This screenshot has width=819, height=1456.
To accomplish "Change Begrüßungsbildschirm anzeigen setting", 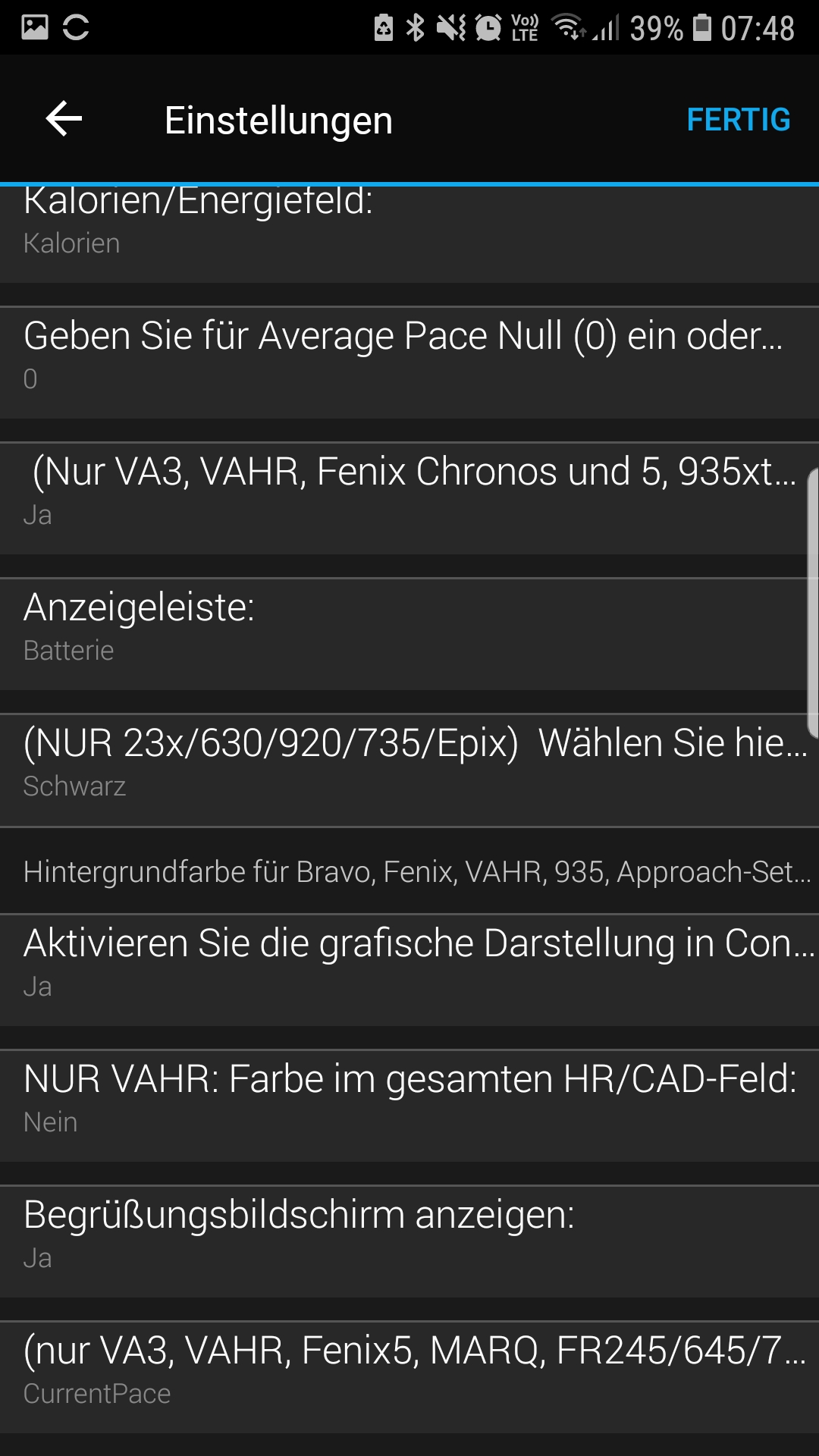I will tap(409, 1234).
